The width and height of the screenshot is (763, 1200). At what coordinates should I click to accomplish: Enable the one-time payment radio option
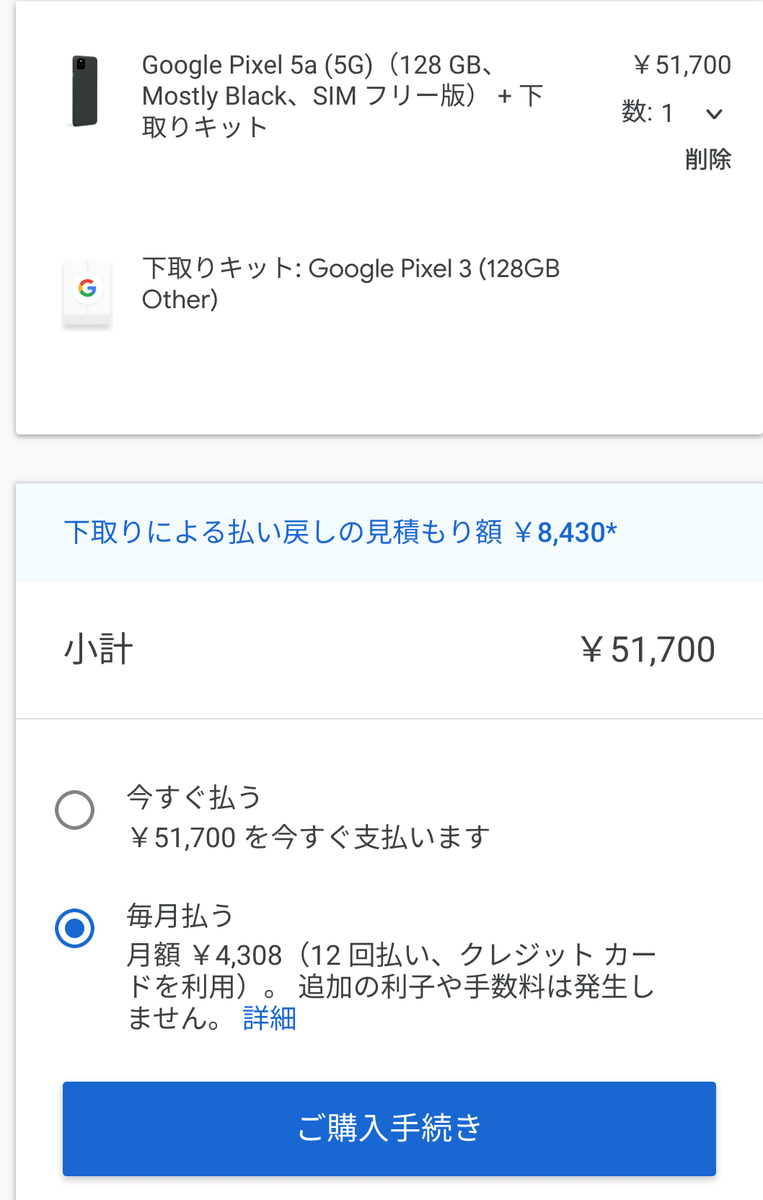coord(75,810)
